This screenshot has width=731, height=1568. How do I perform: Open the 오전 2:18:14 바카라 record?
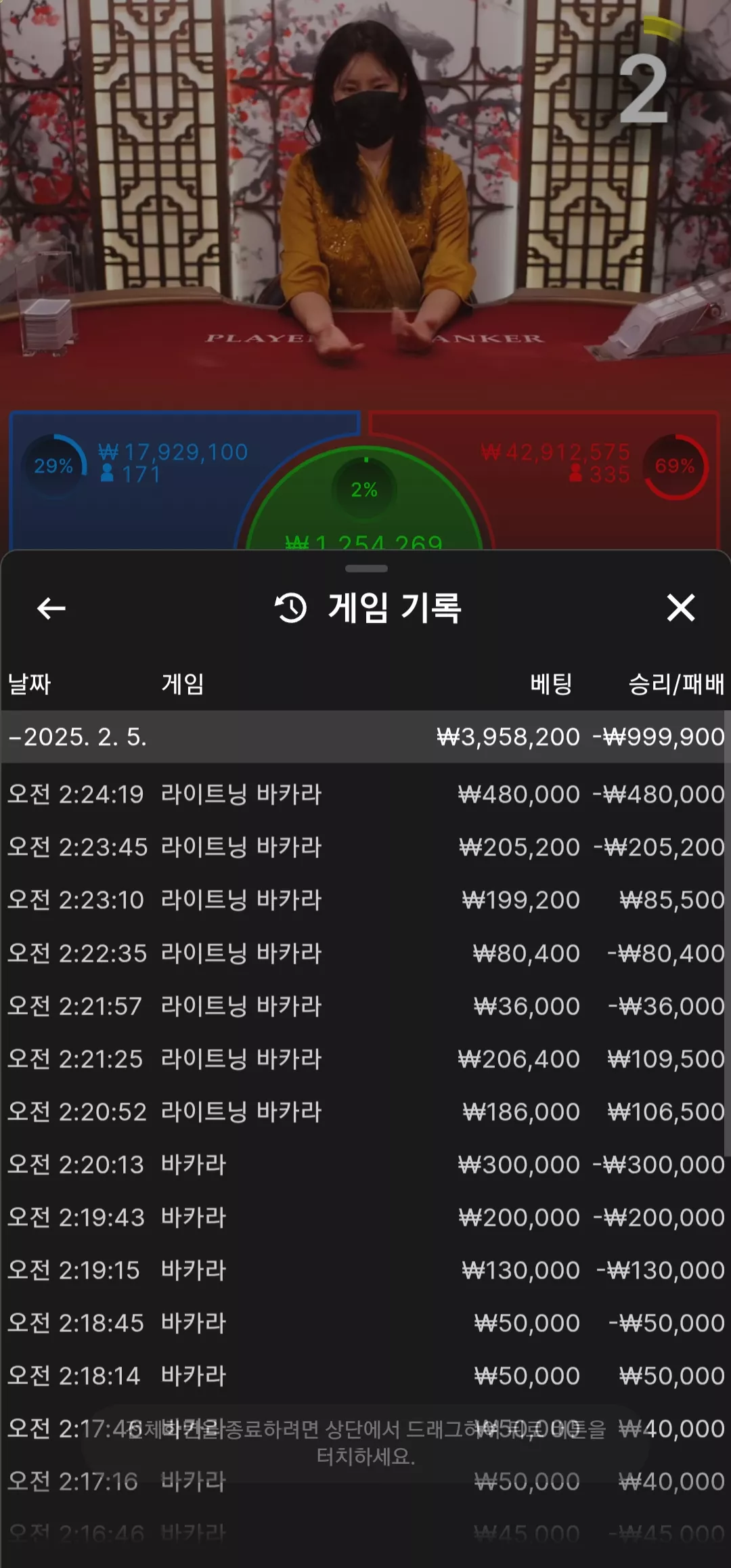[x=365, y=1376]
